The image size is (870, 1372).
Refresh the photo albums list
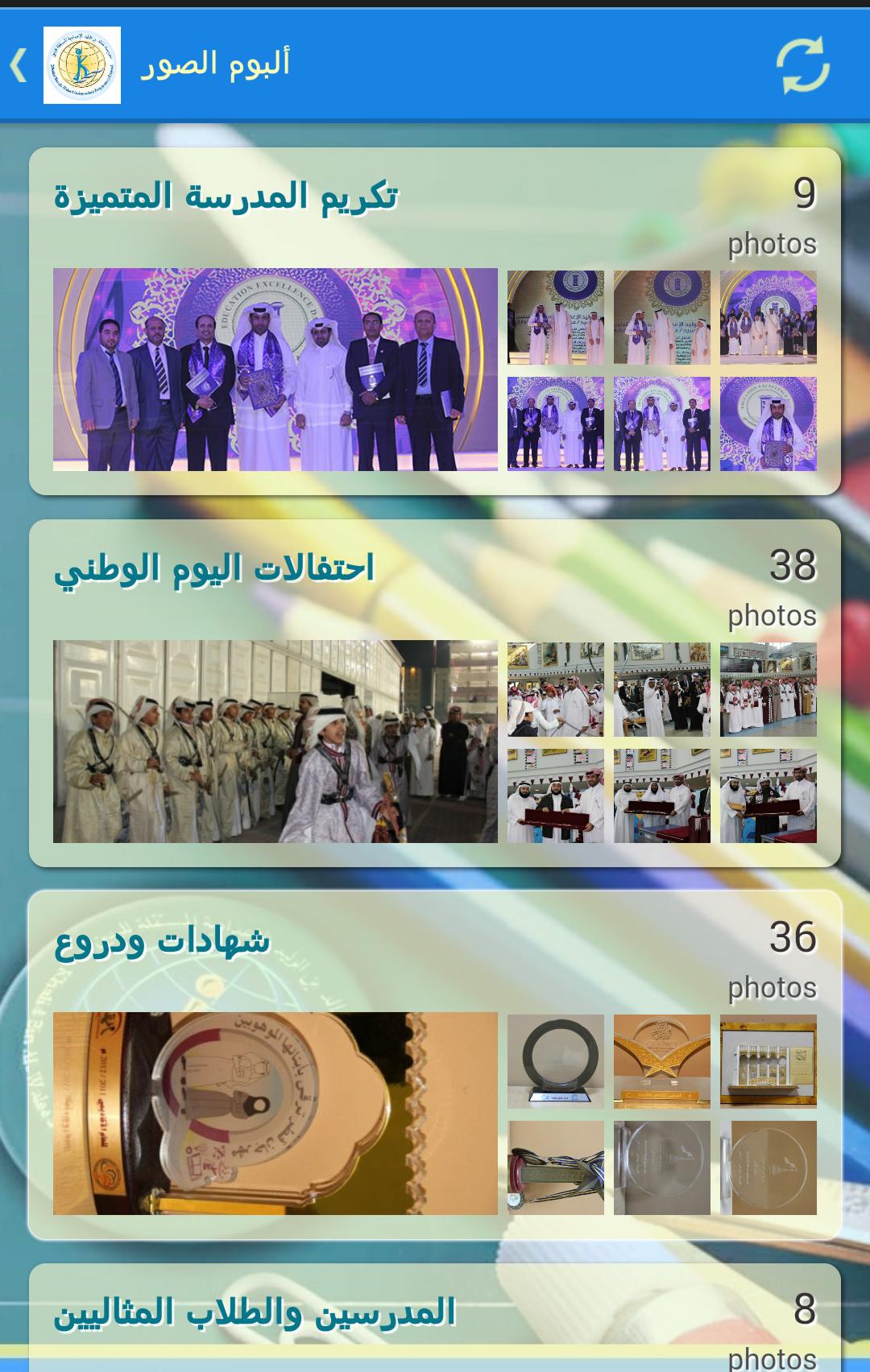pos(802,65)
